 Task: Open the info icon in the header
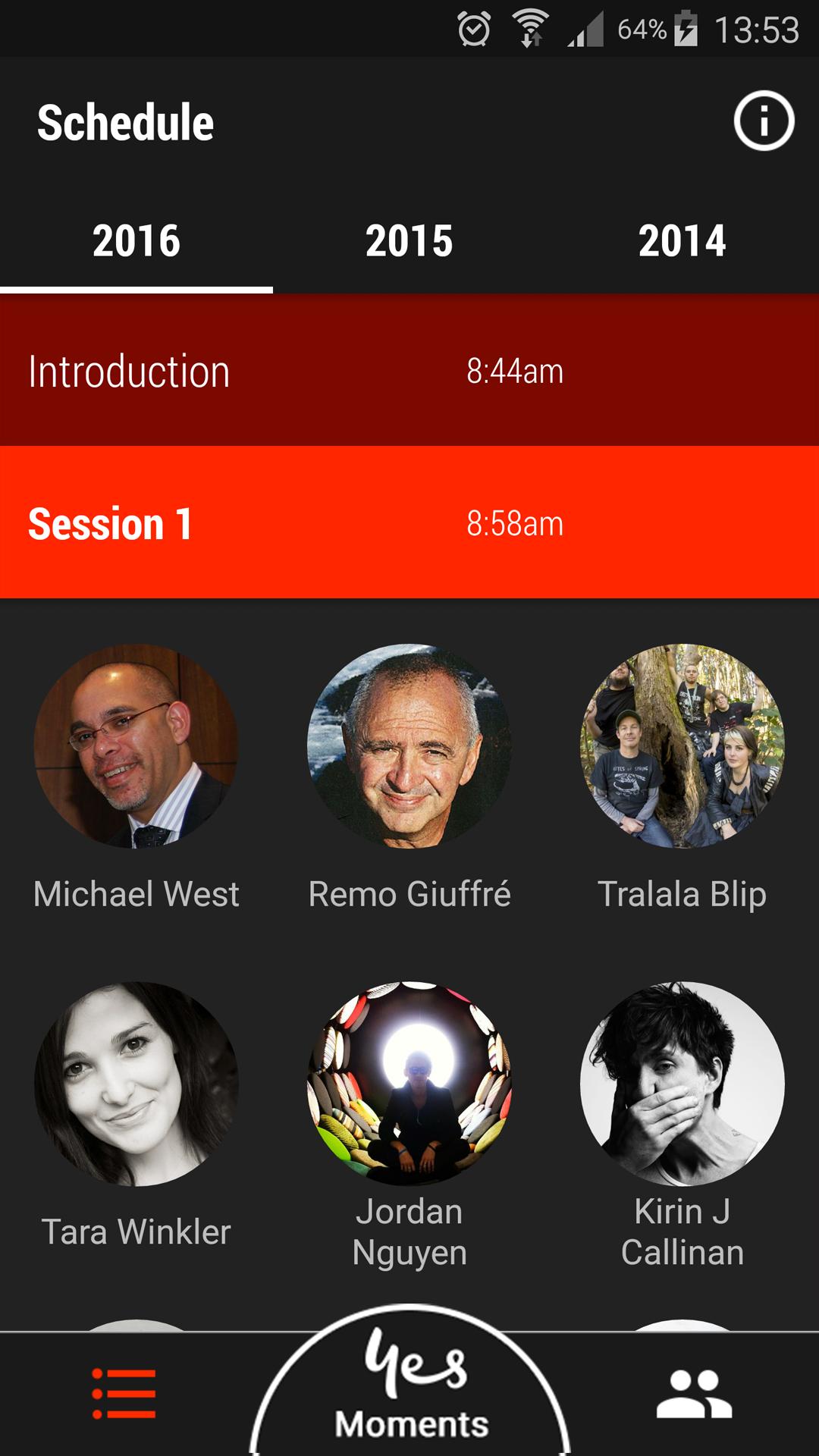tap(763, 121)
